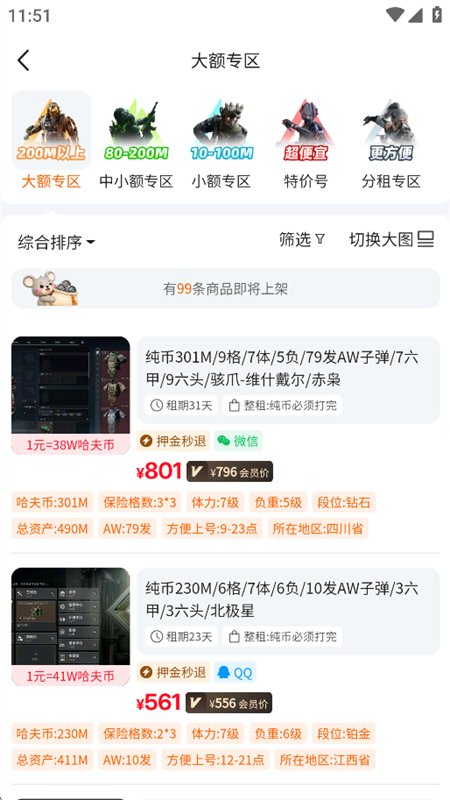450x800 pixels.
Task: Switch to the 中小额专区 category
Action: click(x=136, y=142)
